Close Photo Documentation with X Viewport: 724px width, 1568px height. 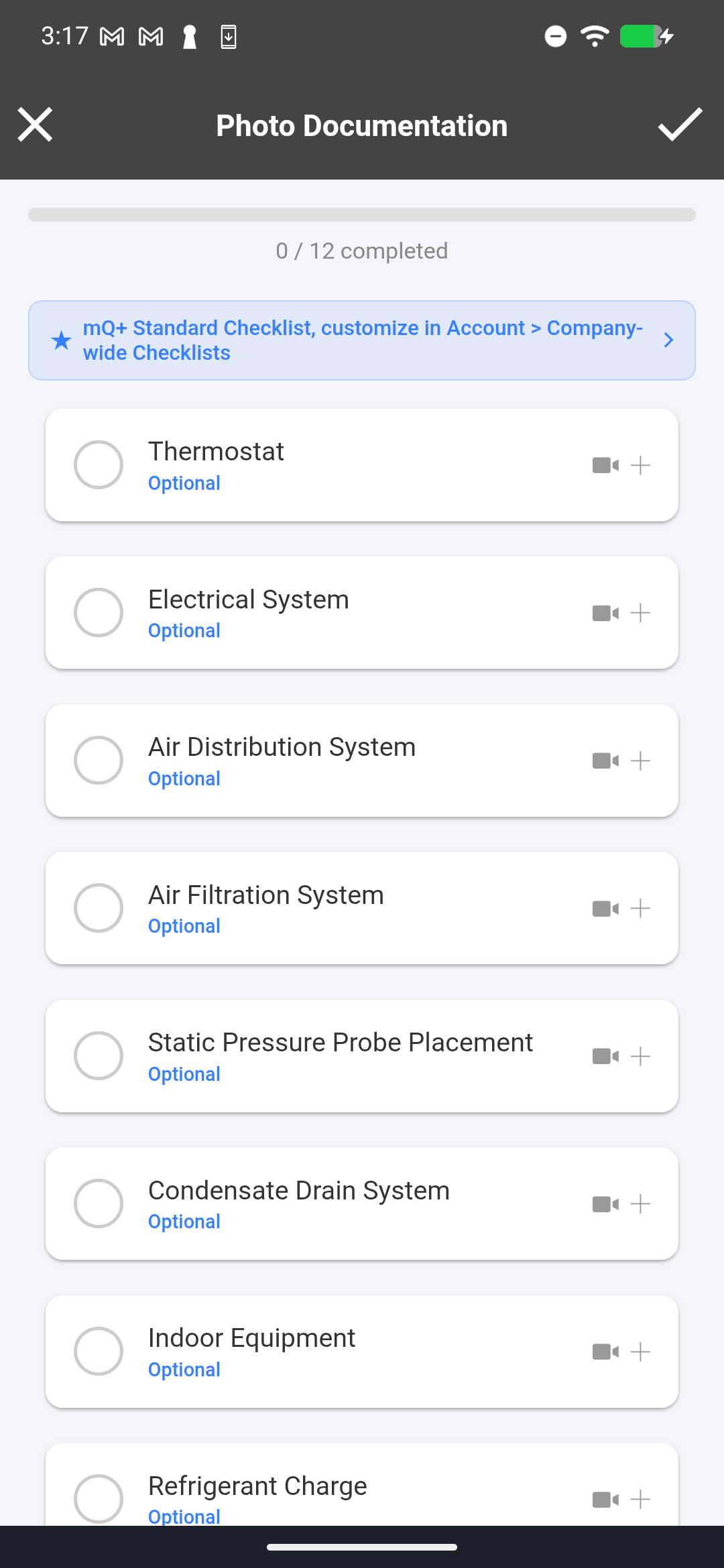point(35,125)
